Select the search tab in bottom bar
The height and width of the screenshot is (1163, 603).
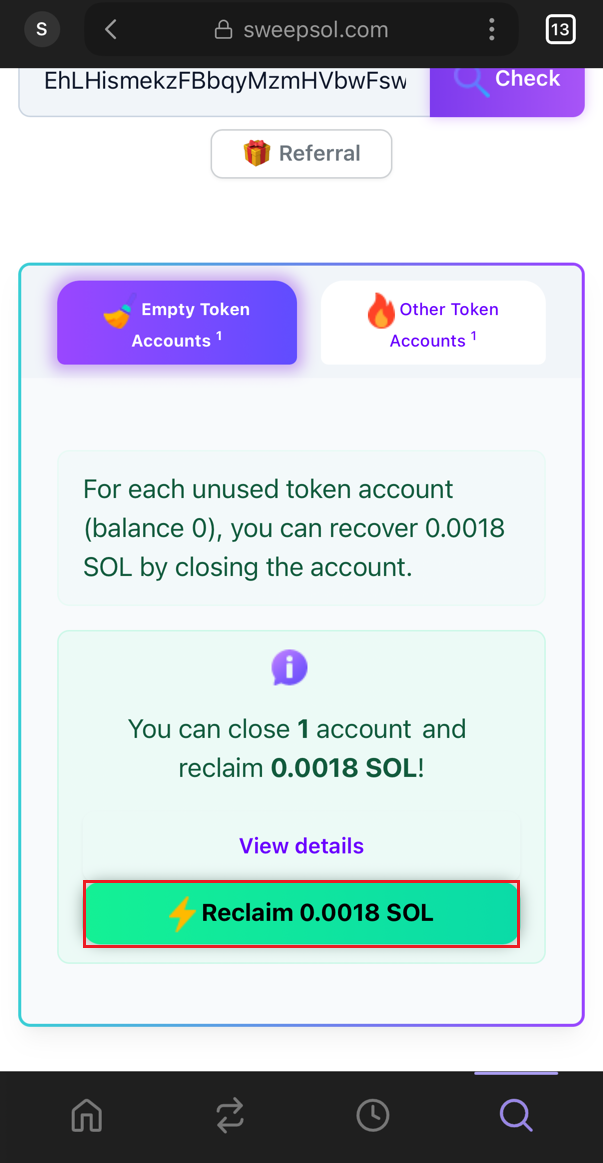515,1115
